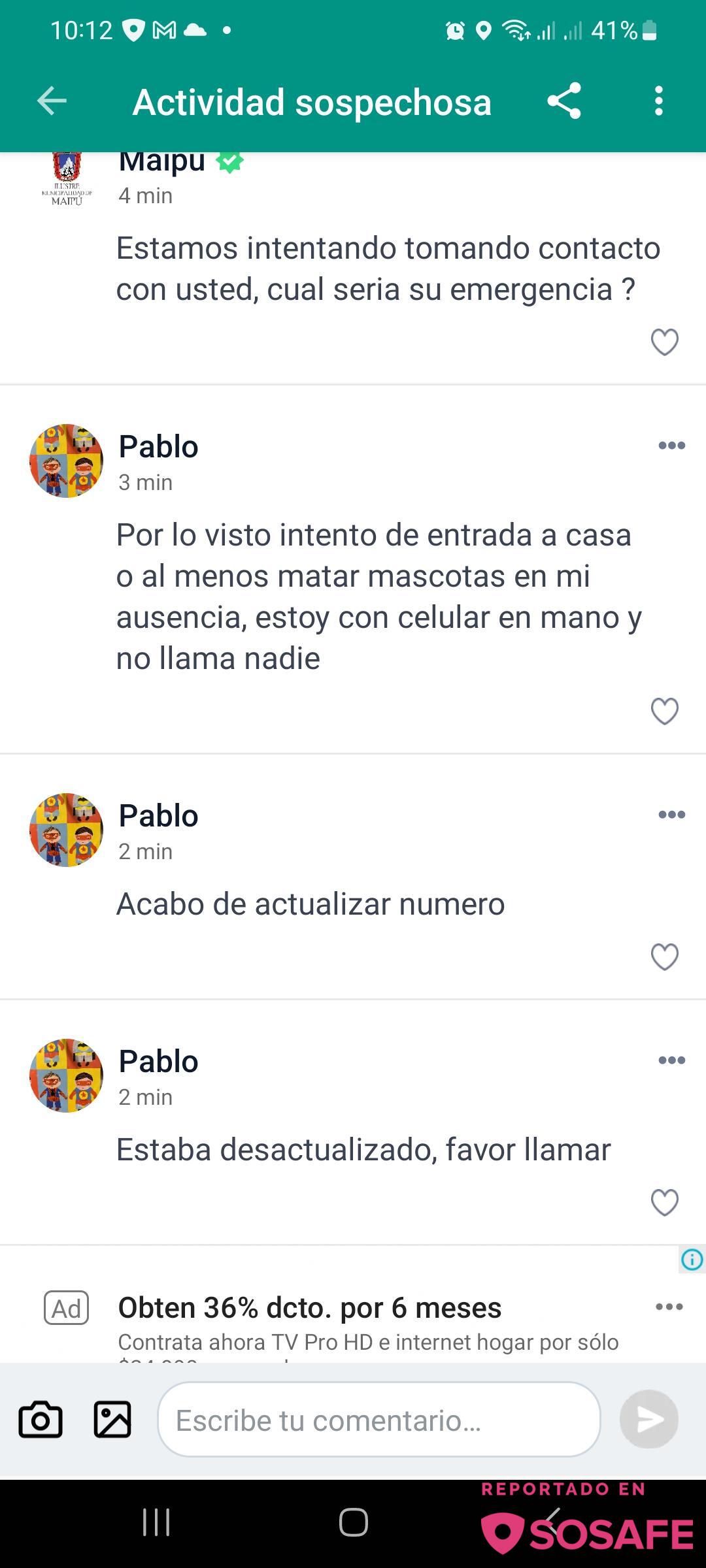
Task: Open recent apps from navigation bar
Action: tap(156, 1522)
